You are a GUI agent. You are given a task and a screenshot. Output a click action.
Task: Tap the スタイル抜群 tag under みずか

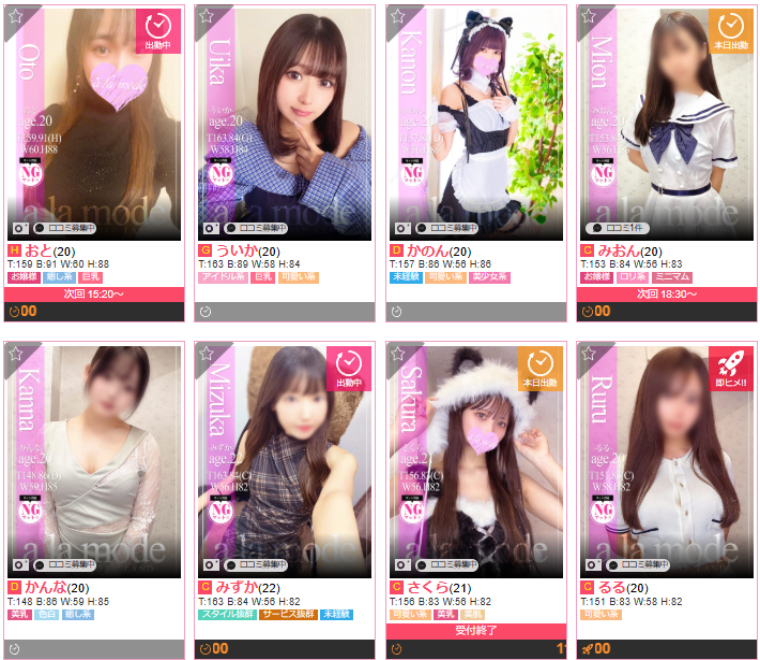(x=226, y=614)
